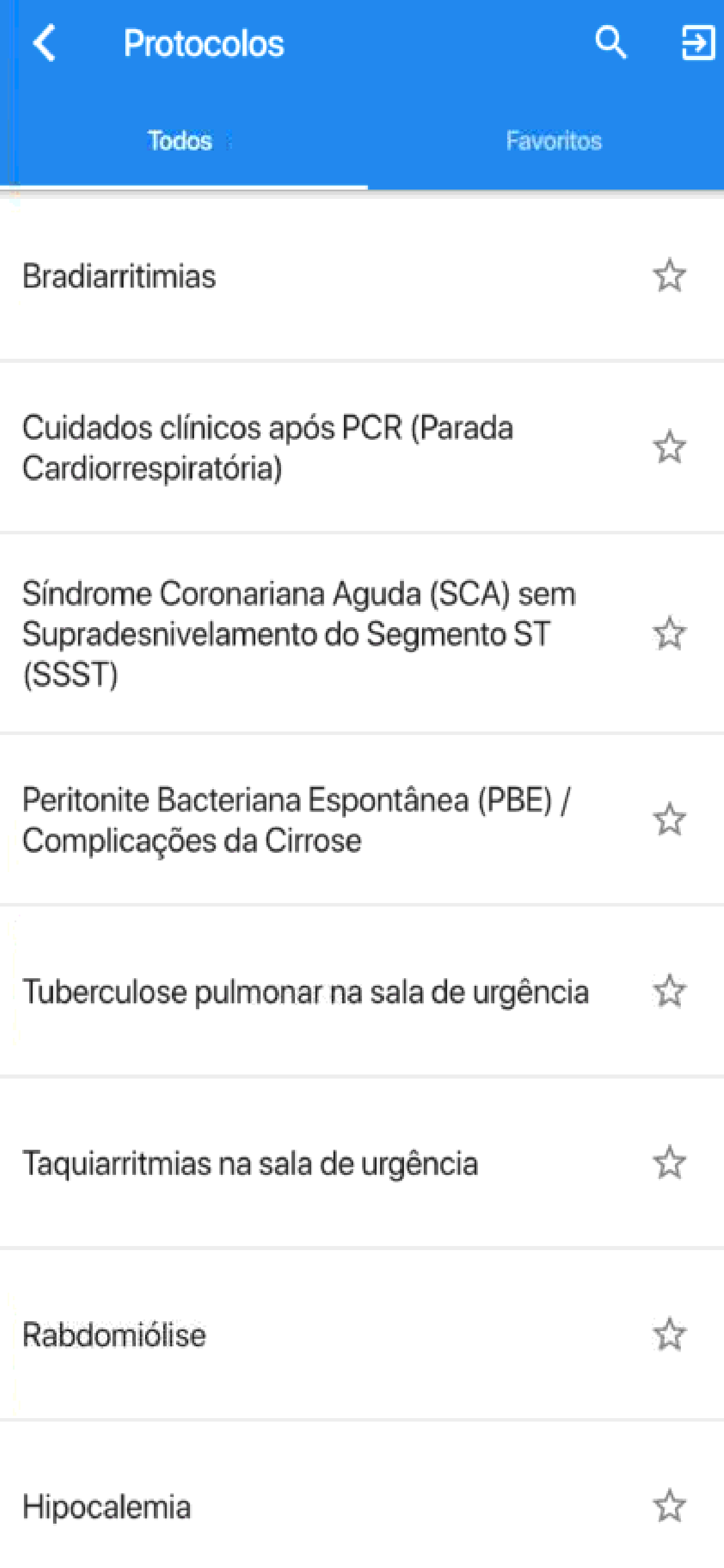
Task: Open the Bradiarritimias protocol
Action: coord(120,276)
